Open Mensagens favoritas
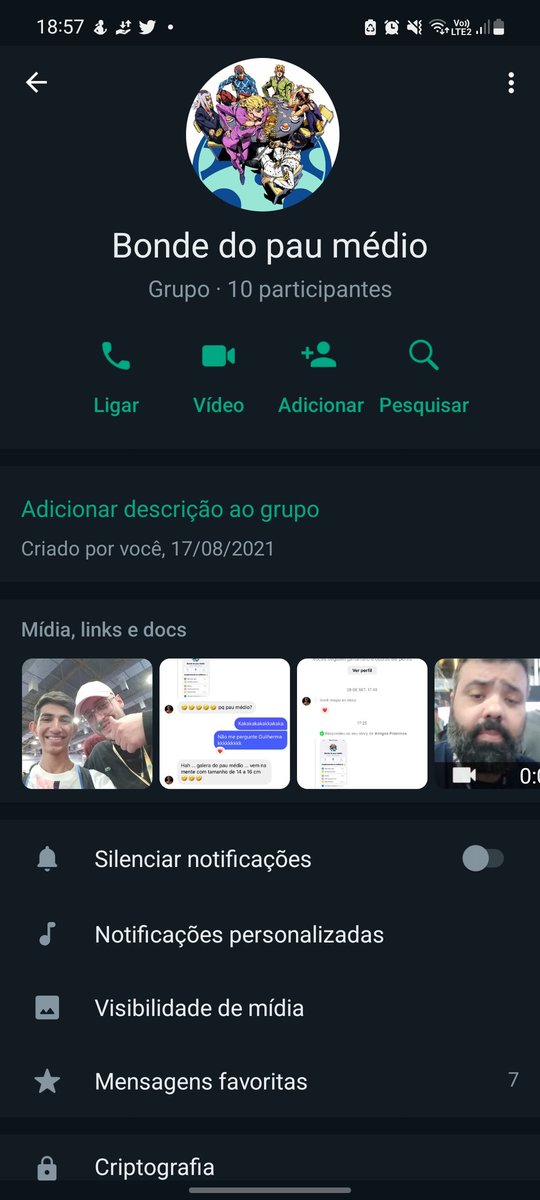The width and height of the screenshot is (540, 1200). click(x=270, y=1081)
